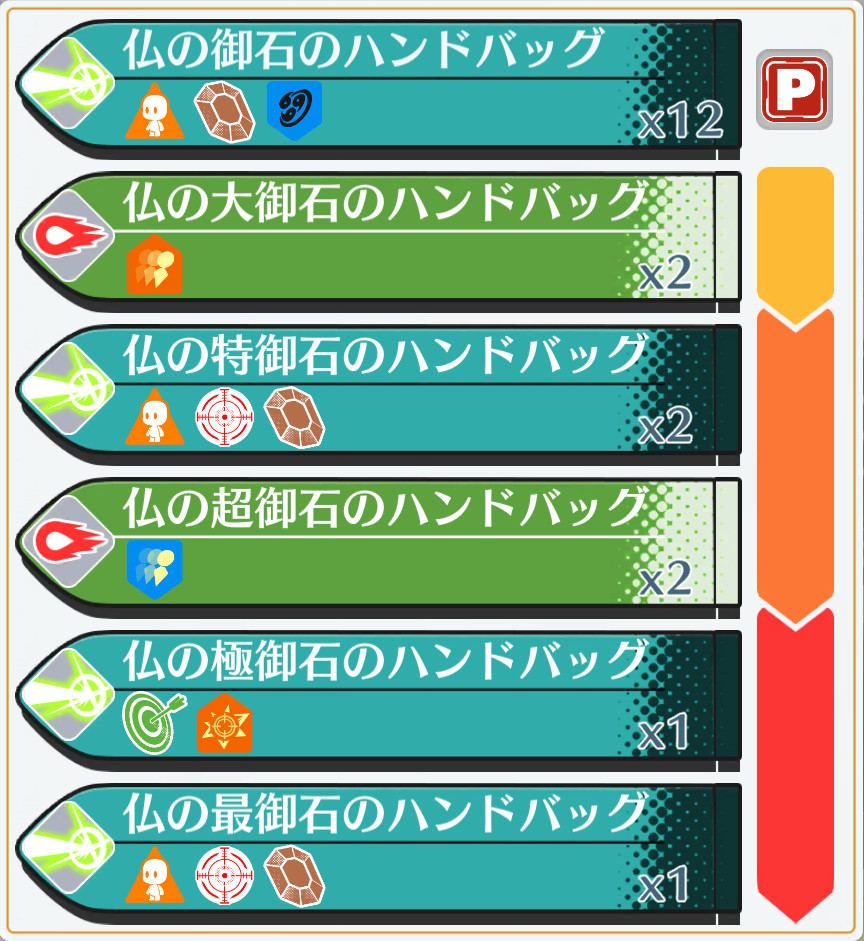This screenshot has height=941, width=864.
Task: Open 仏の極御石のハンドバッグ item
Action: (380, 698)
